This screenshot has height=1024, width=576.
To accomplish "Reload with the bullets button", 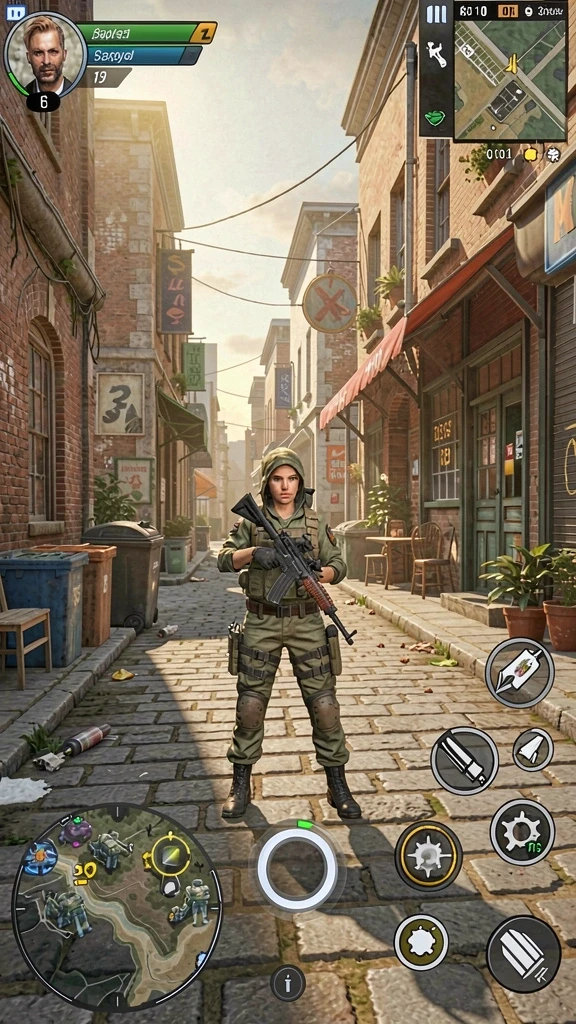I will [524, 954].
